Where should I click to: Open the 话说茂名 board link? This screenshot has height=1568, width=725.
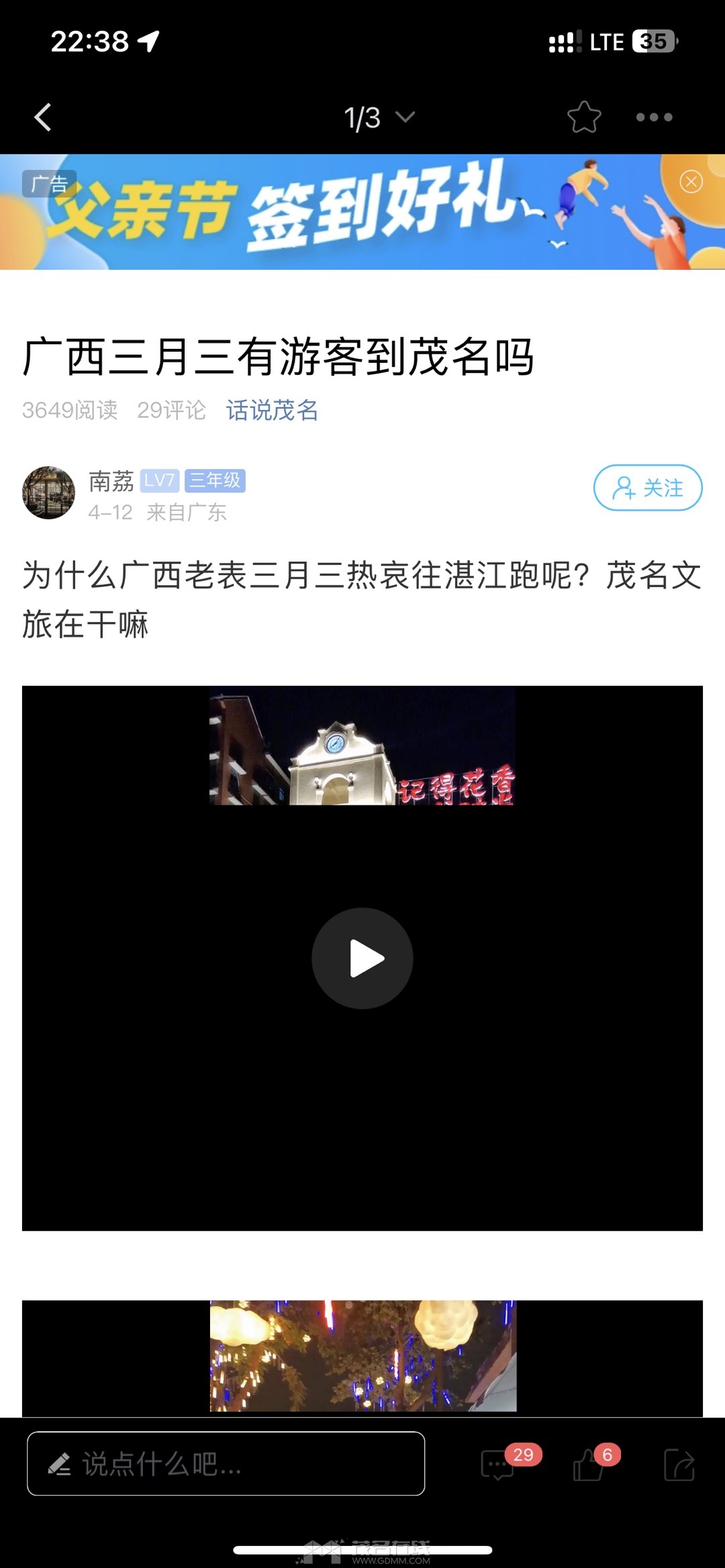click(272, 410)
